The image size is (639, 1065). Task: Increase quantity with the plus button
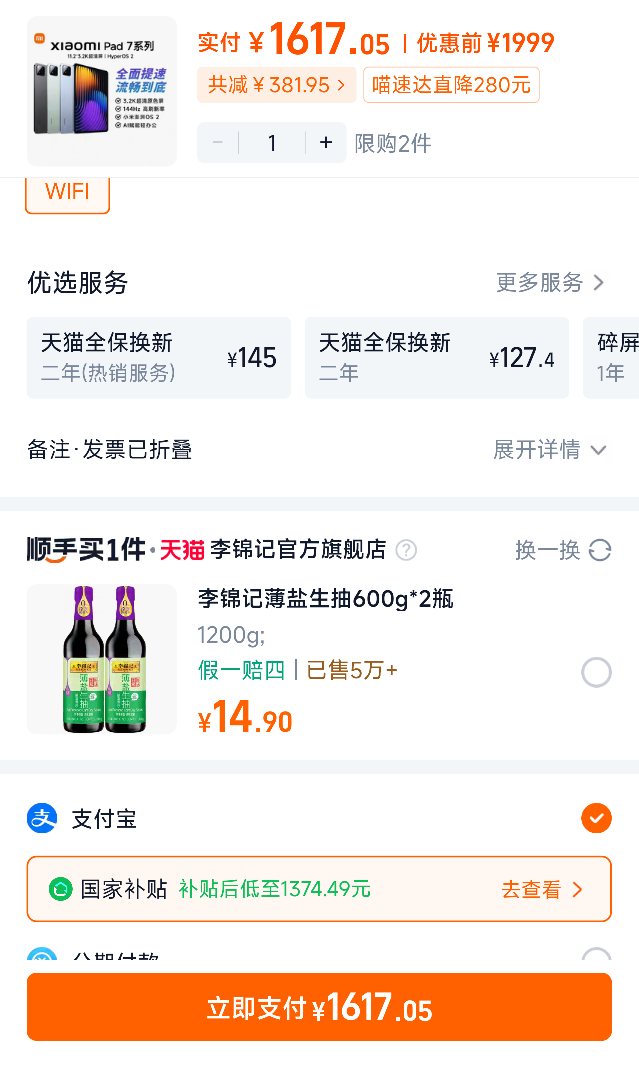[x=326, y=143]
